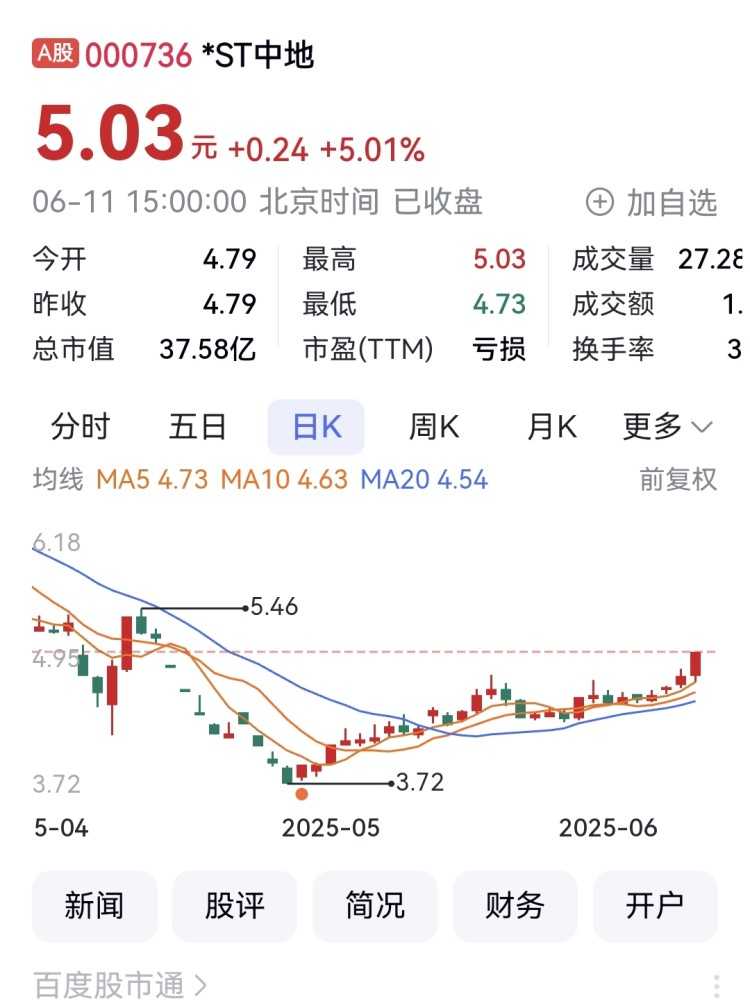Open the 百度股市通 link

[x=120, y=985]
